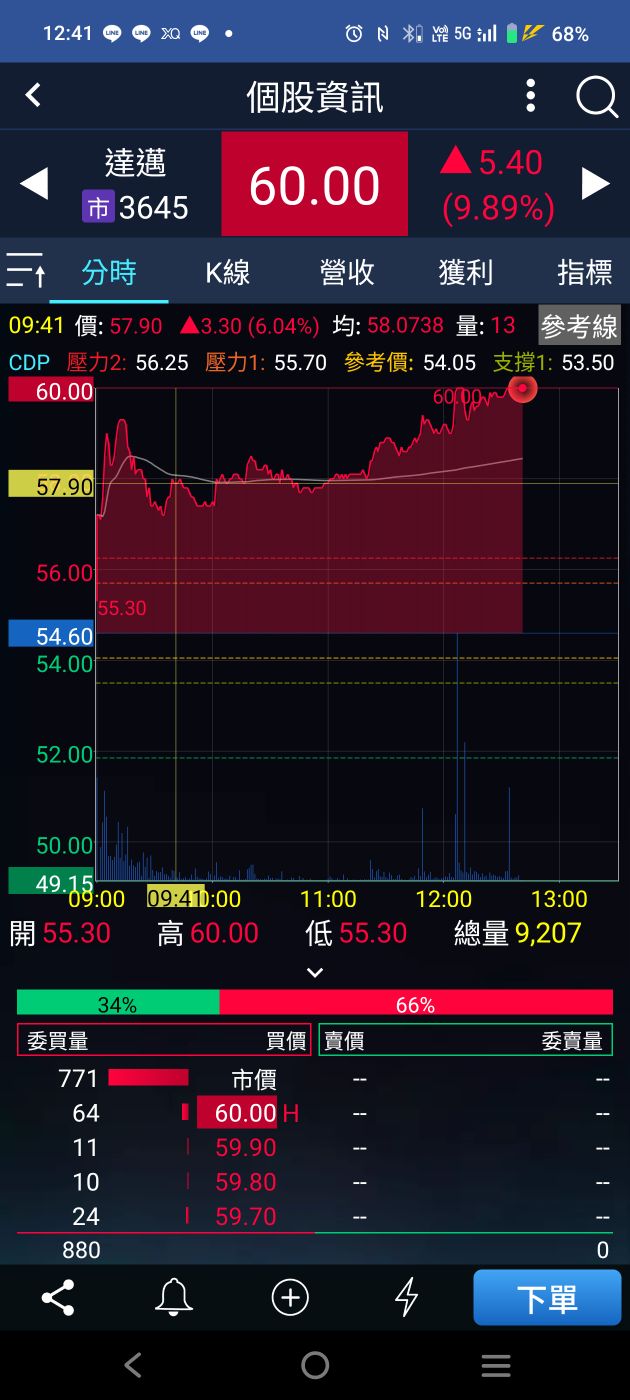Switch to the 指標 tab
630x1400 pixels.
[584, 272]
